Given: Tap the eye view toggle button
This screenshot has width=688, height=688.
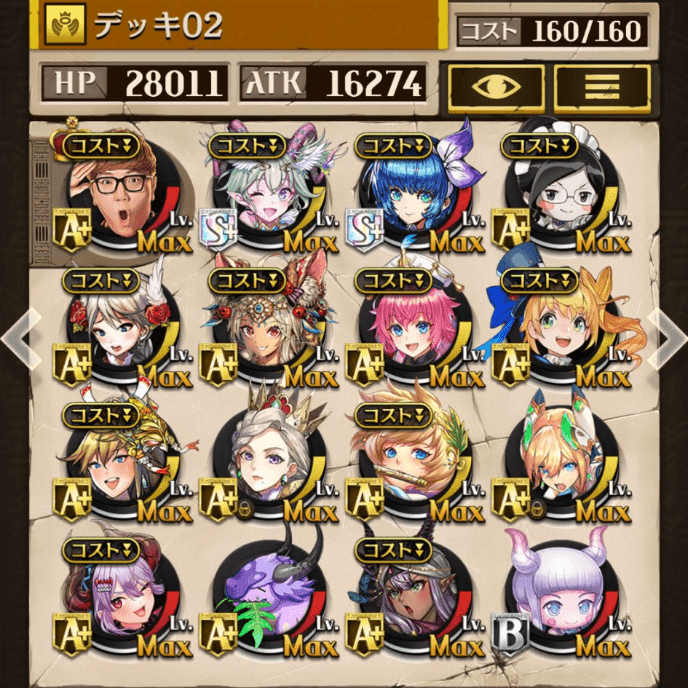Looking at the screenshot, I should coord(496,88).
